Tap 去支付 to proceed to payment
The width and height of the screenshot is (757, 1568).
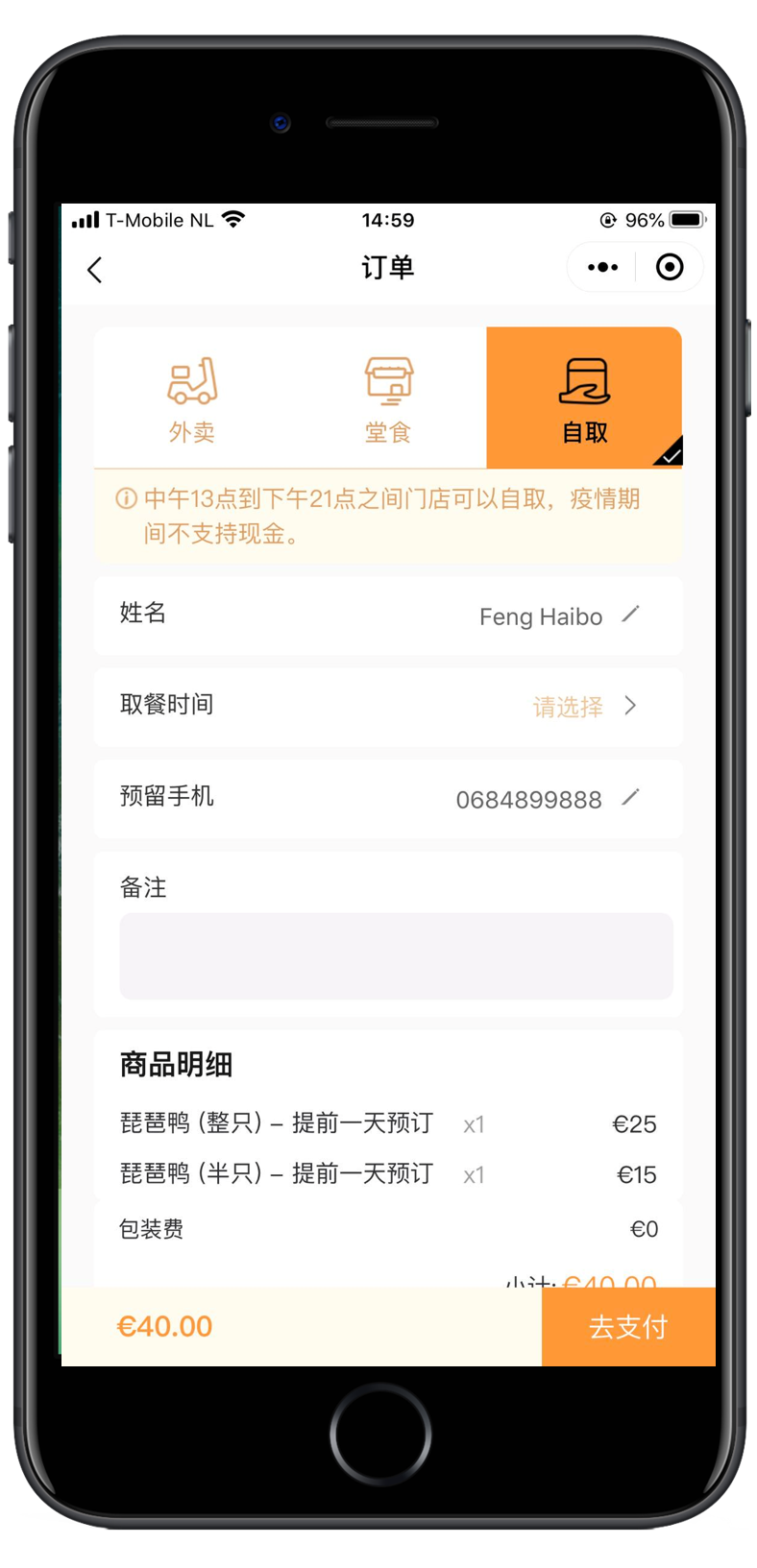[628, 1327]
